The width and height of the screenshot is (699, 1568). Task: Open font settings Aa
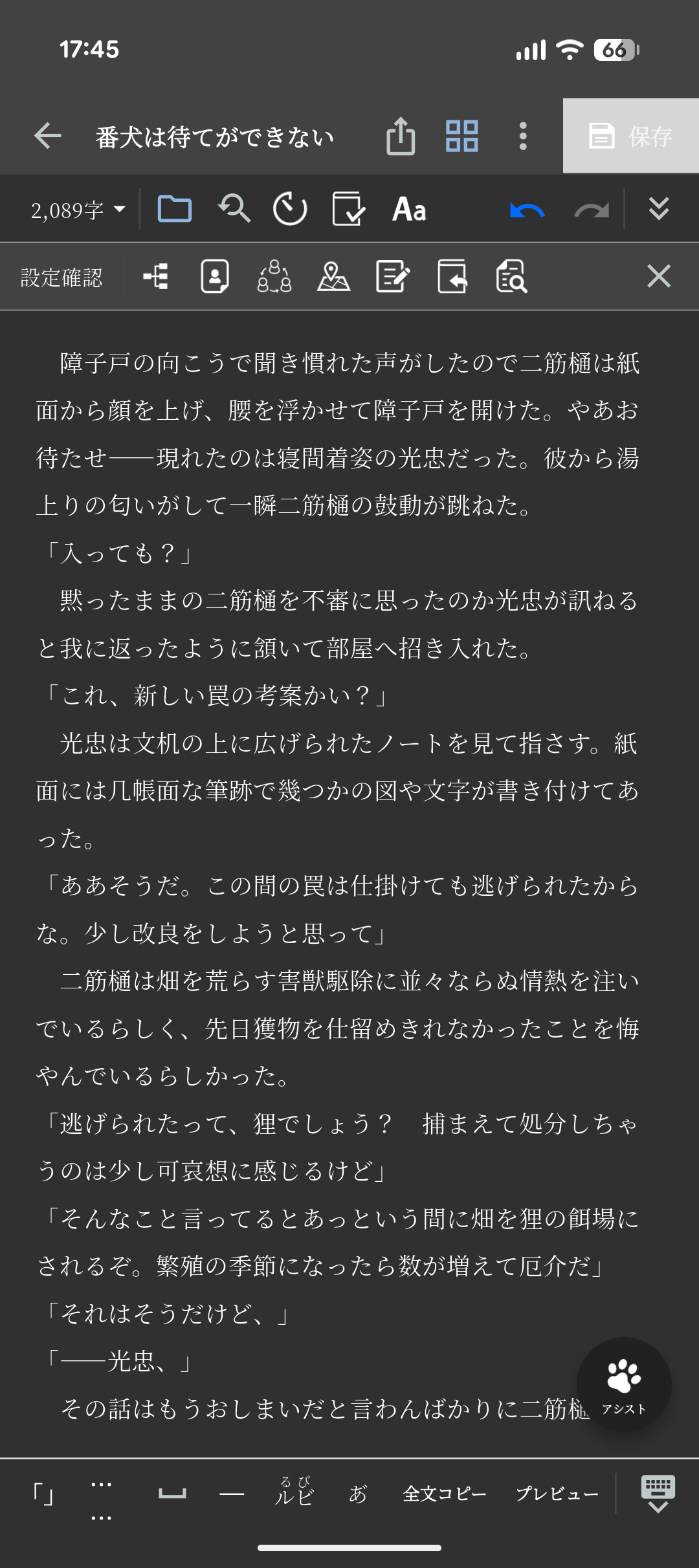point(409,209)
